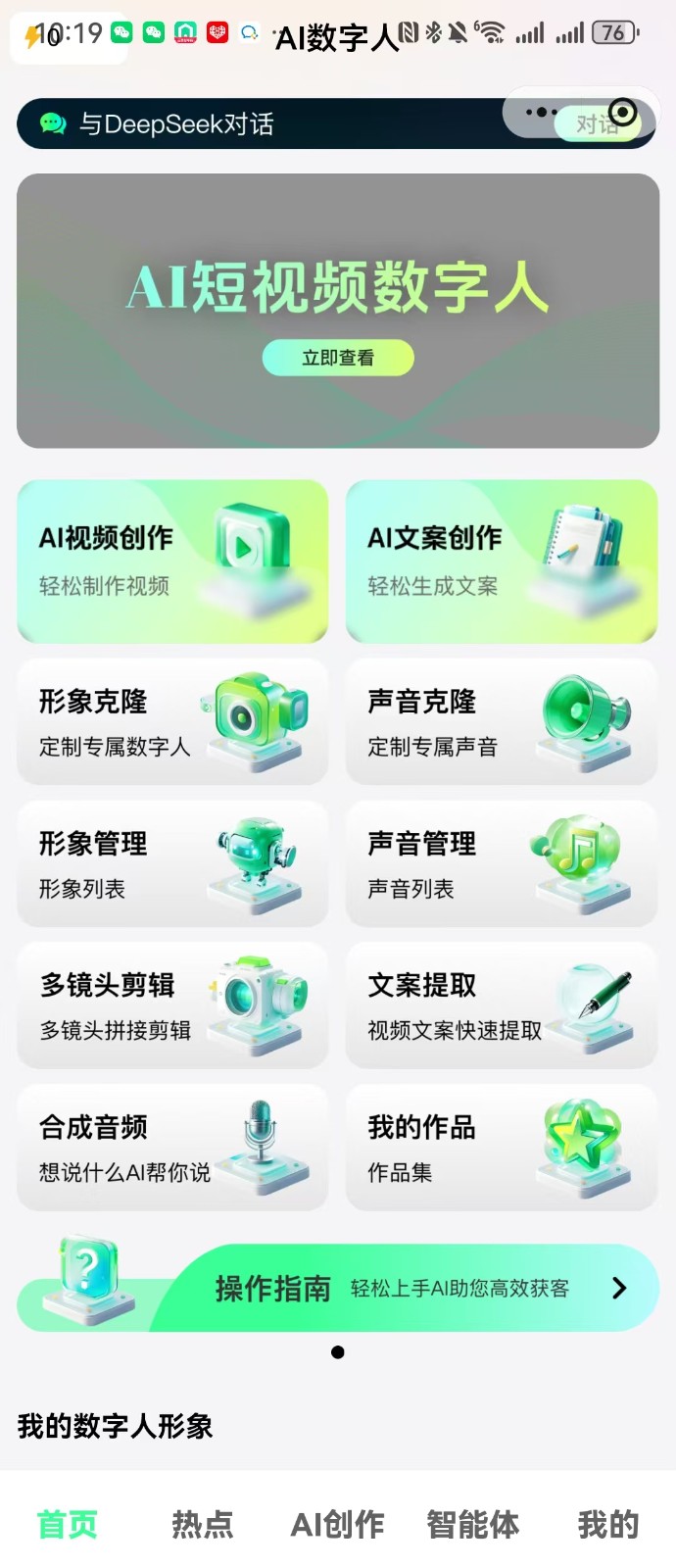The height and width of the screenshot is (1568, 676).
Task: Switch to the 智能体 tab
Action: (473, 1525)
